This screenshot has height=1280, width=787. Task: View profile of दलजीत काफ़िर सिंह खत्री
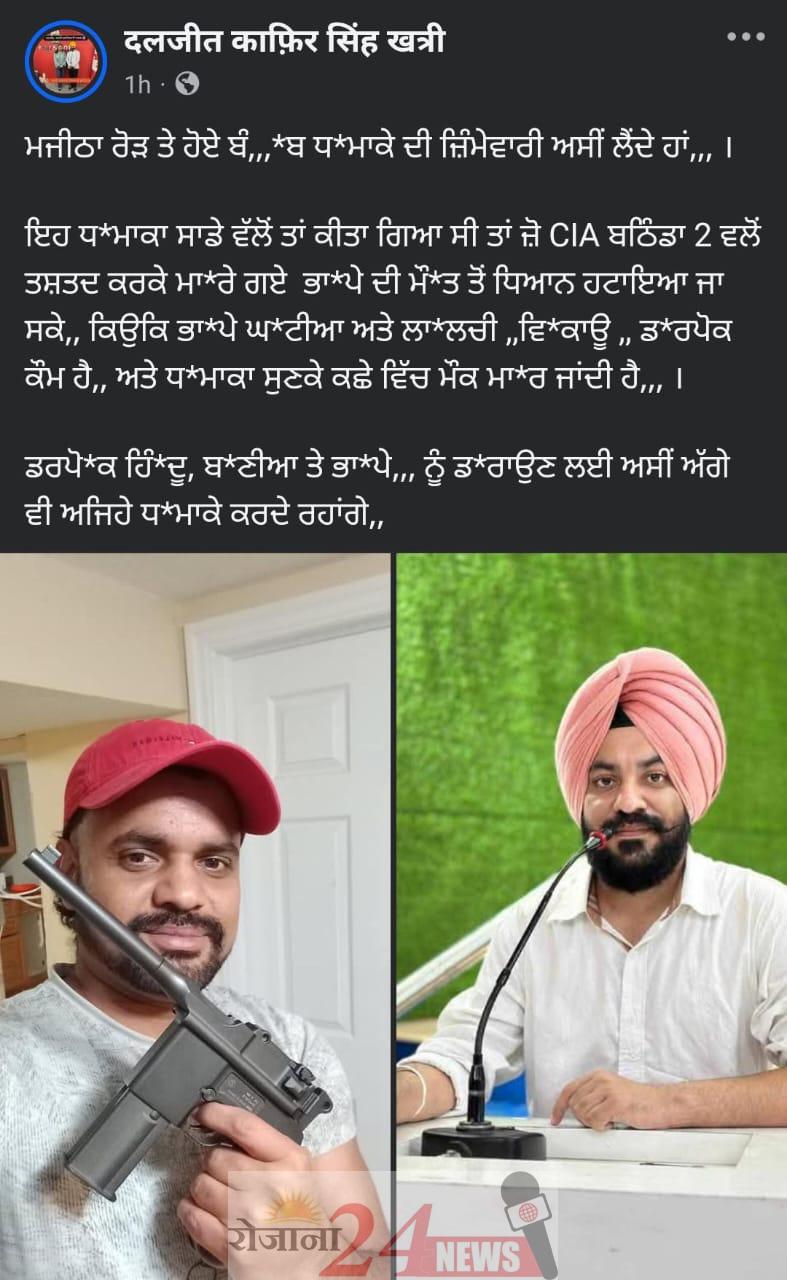click(x=285, y=42)
